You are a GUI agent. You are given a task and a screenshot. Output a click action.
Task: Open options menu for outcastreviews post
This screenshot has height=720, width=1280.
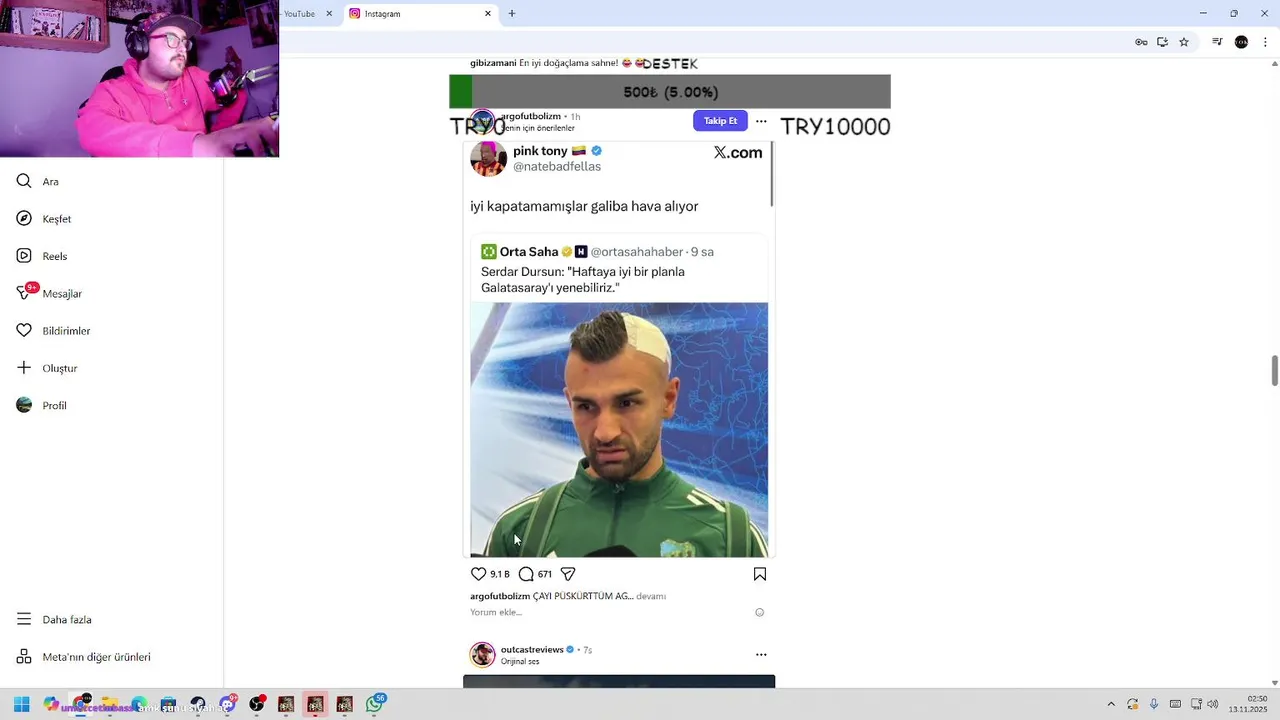coord(761,655)
